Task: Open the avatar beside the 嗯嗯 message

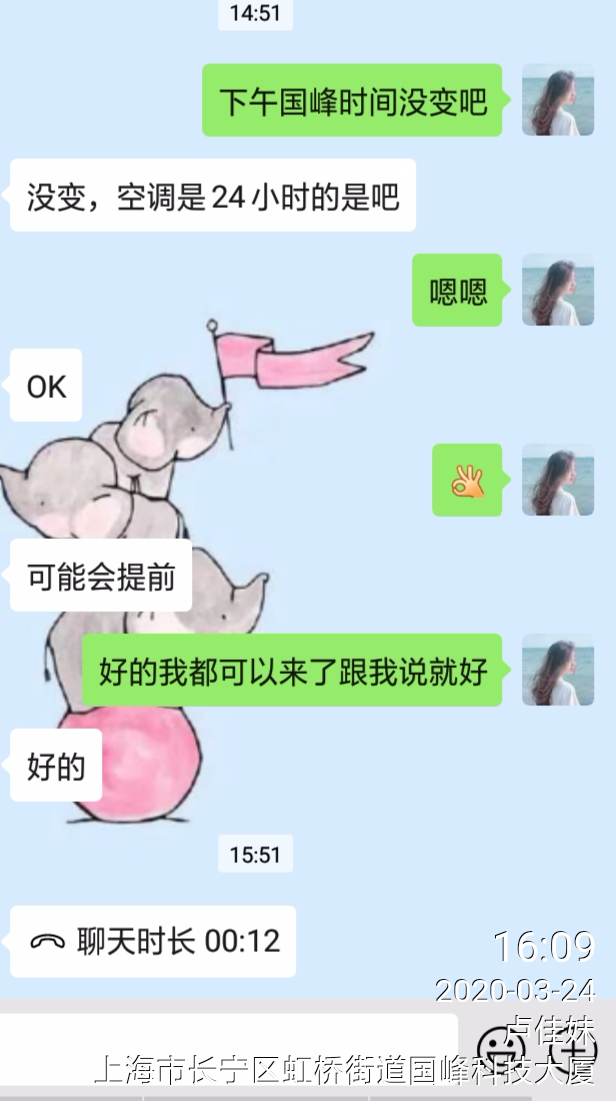Action: 557,290
